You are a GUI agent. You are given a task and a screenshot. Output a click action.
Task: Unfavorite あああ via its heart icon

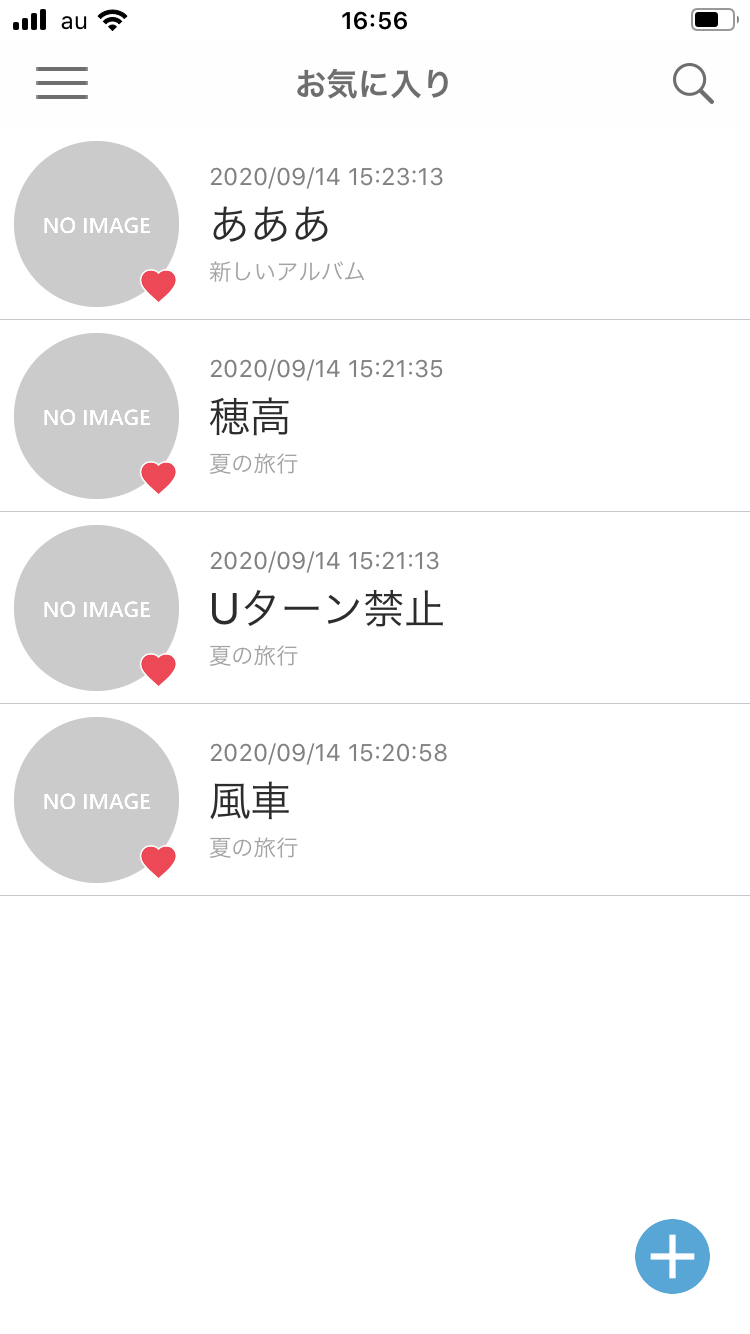tap(158, 286)
